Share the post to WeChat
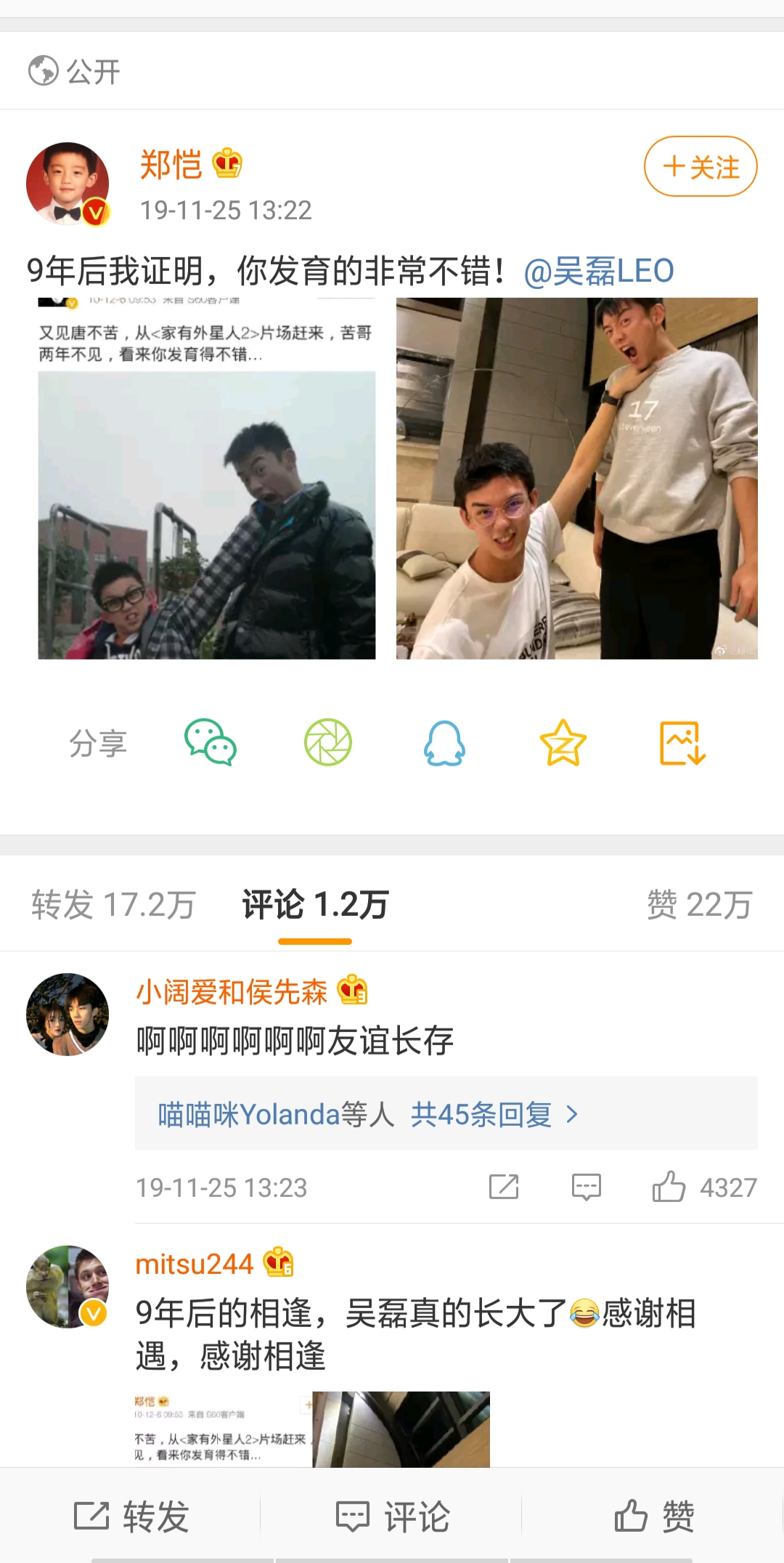This screenshot has height=1563, width=784. click(211, 742)
